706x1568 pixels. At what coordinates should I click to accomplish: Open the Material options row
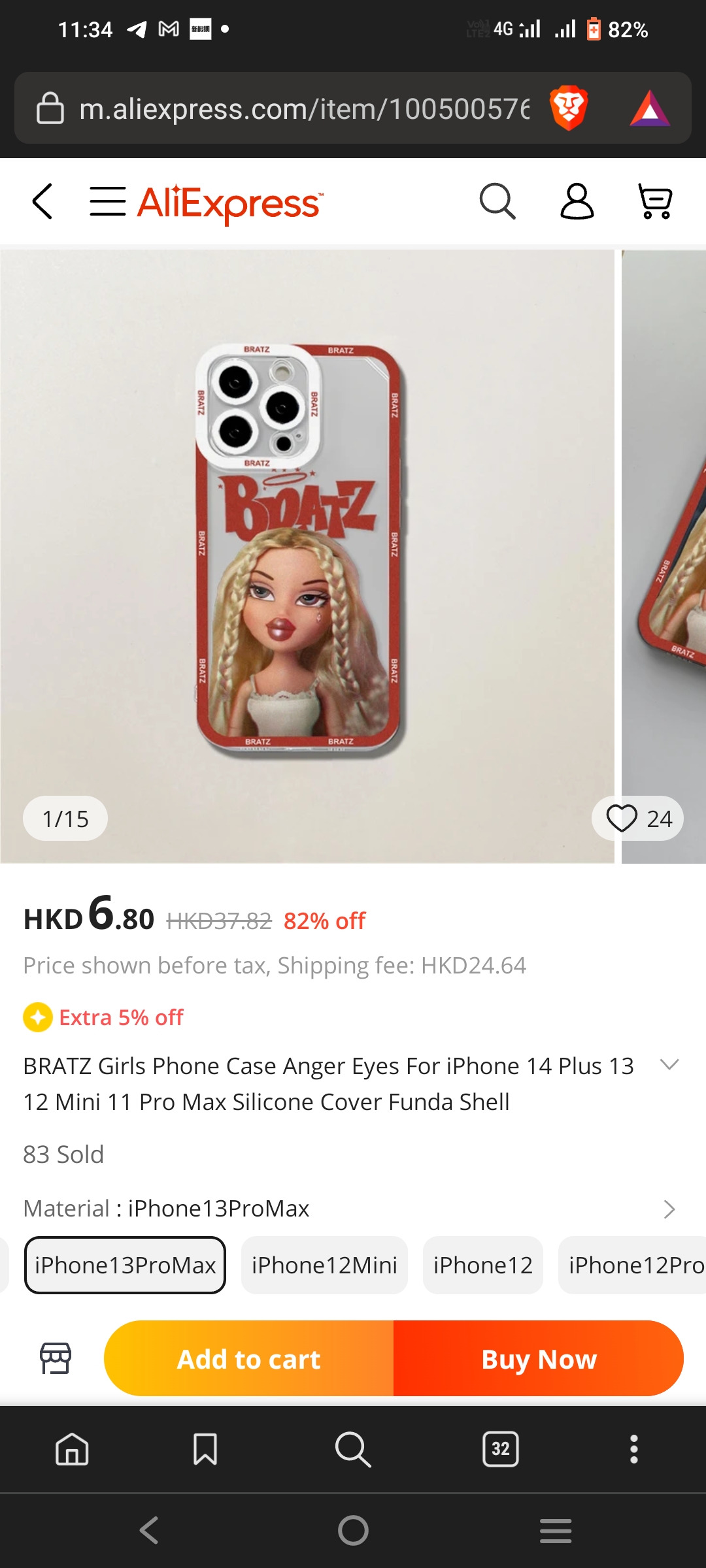pos(668,1209)
